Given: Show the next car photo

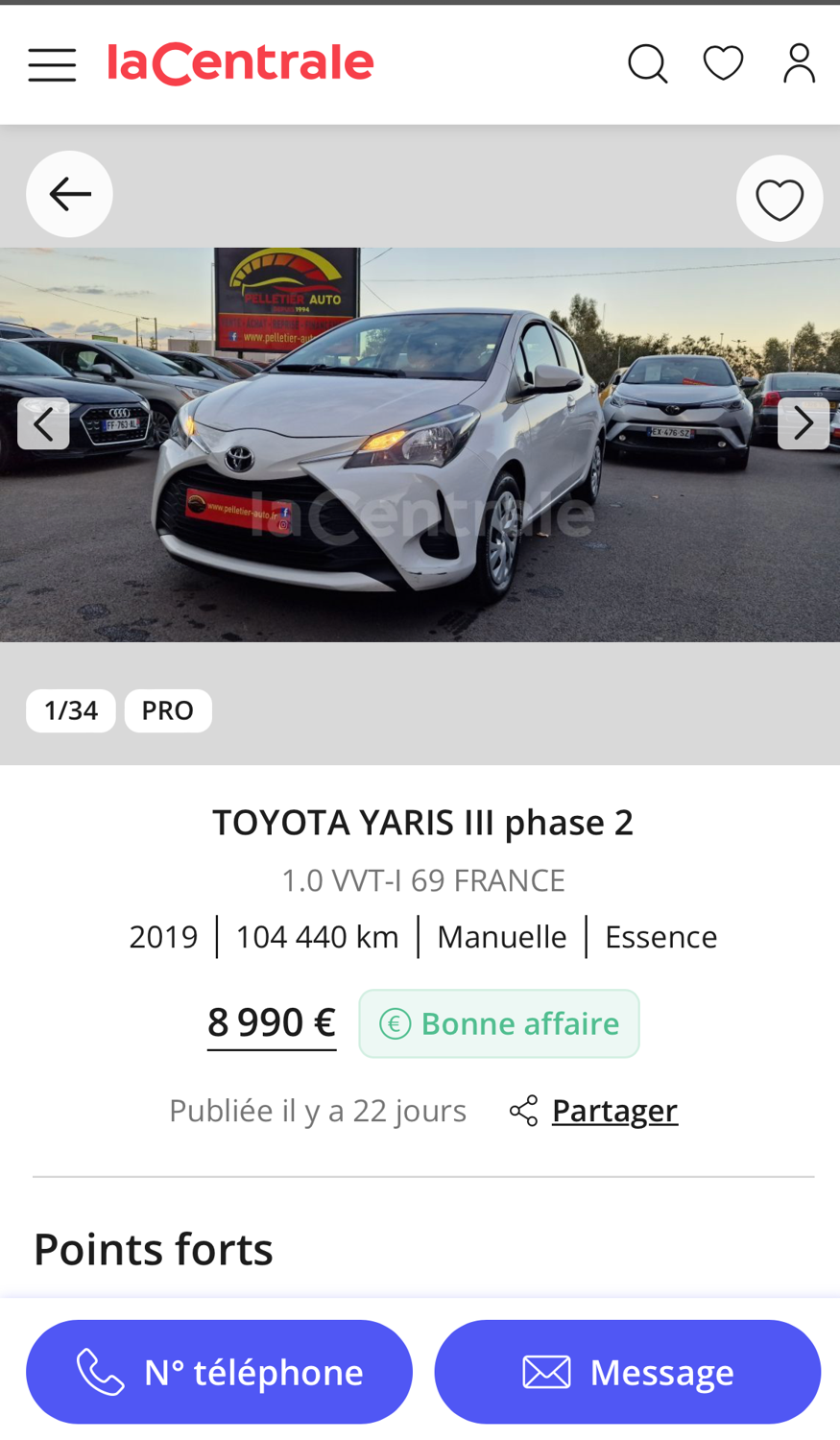Looking at the screenshot, I should tap(803, 423).
